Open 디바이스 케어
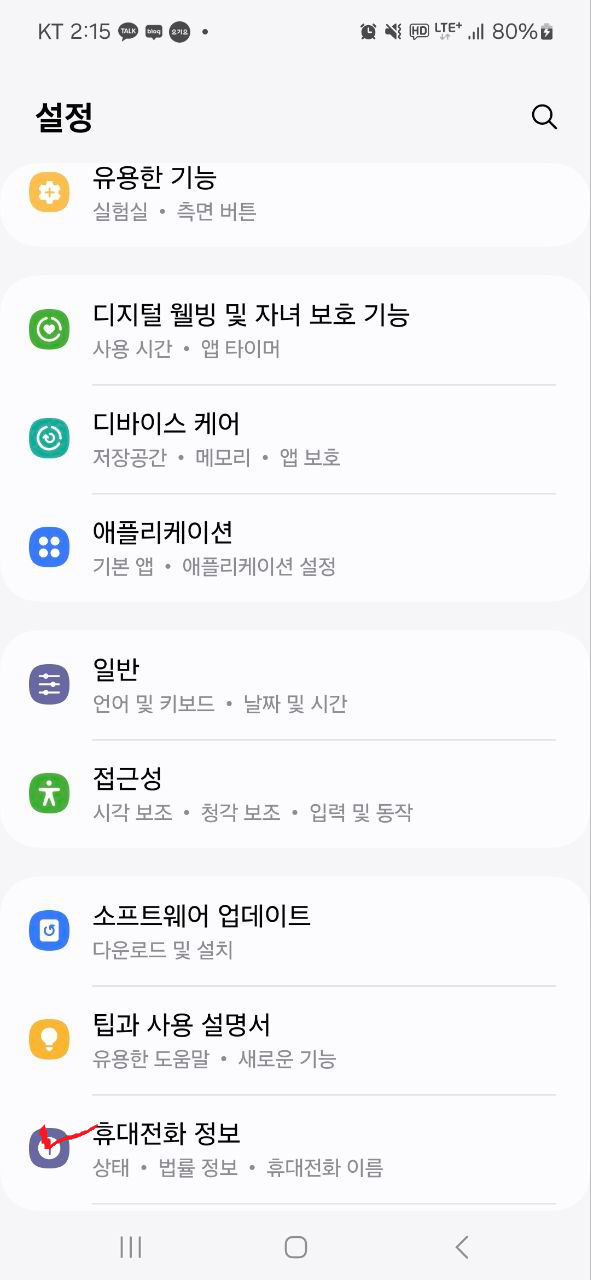This screenshot has height=1280, width=591. point(295,439)
